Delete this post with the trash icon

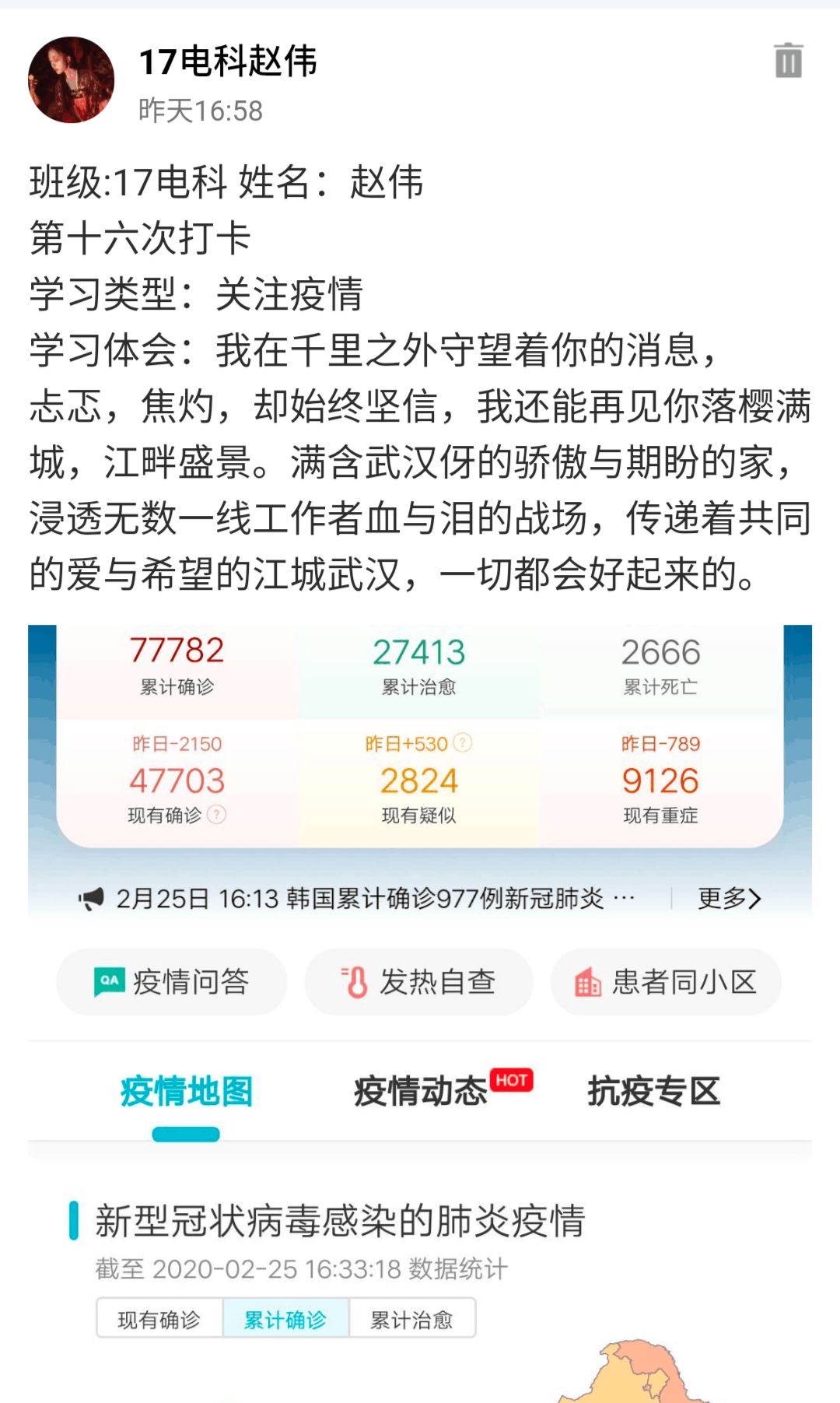click(x=788, y=61)
